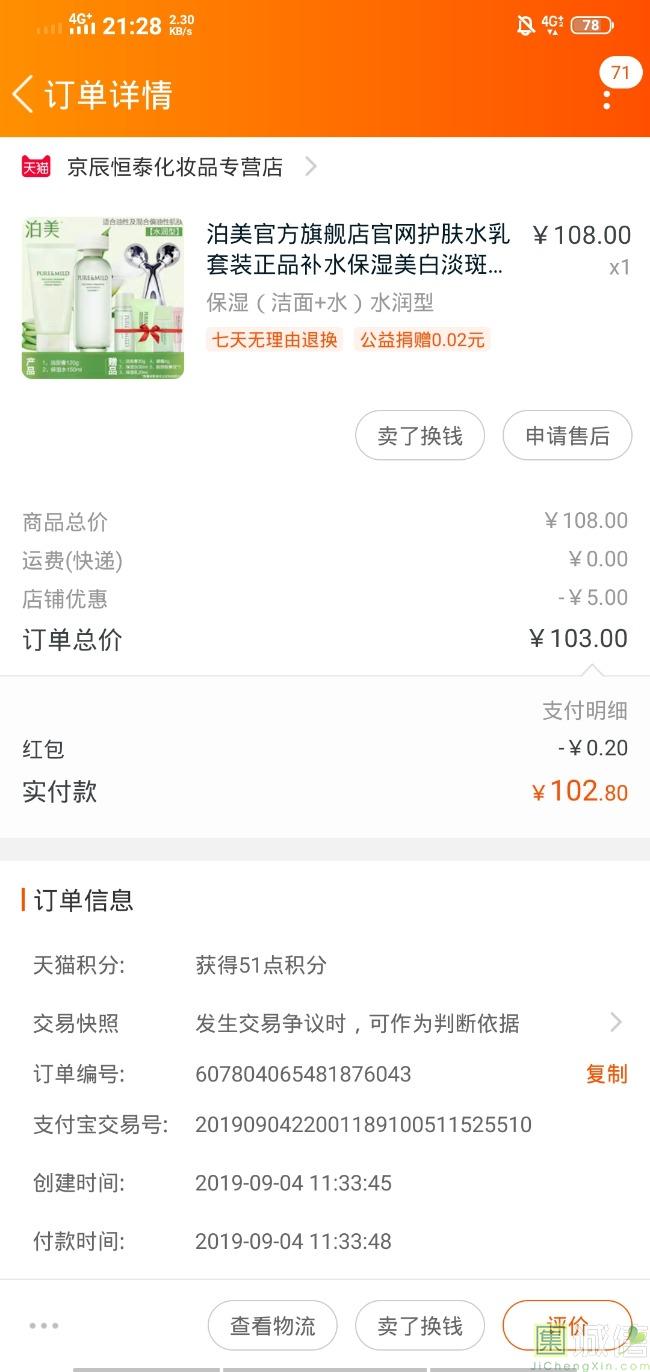Open 京辰恒泰化妆品专营店 store page
Image resolution: width=650 pixels, height=1372 pixels.
point(175,167)
